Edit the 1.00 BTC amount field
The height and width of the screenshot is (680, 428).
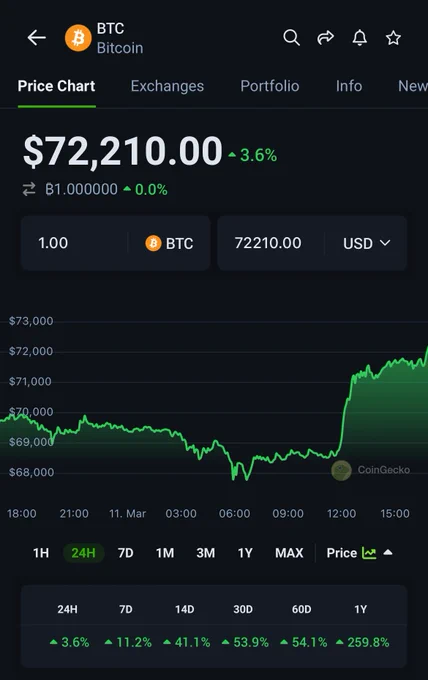[74, 243]
